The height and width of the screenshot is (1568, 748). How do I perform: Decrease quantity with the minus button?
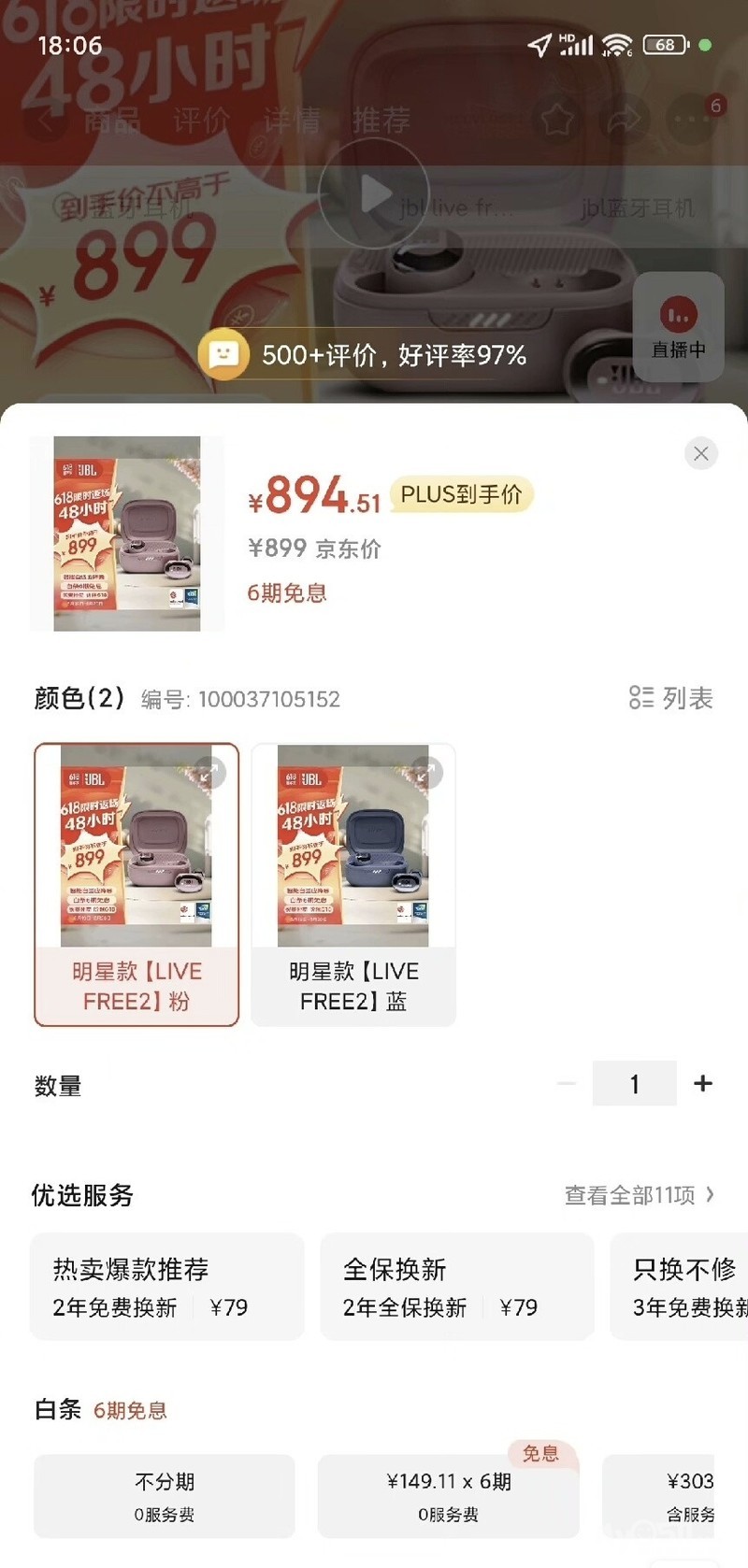click(x=567, y=1084)
